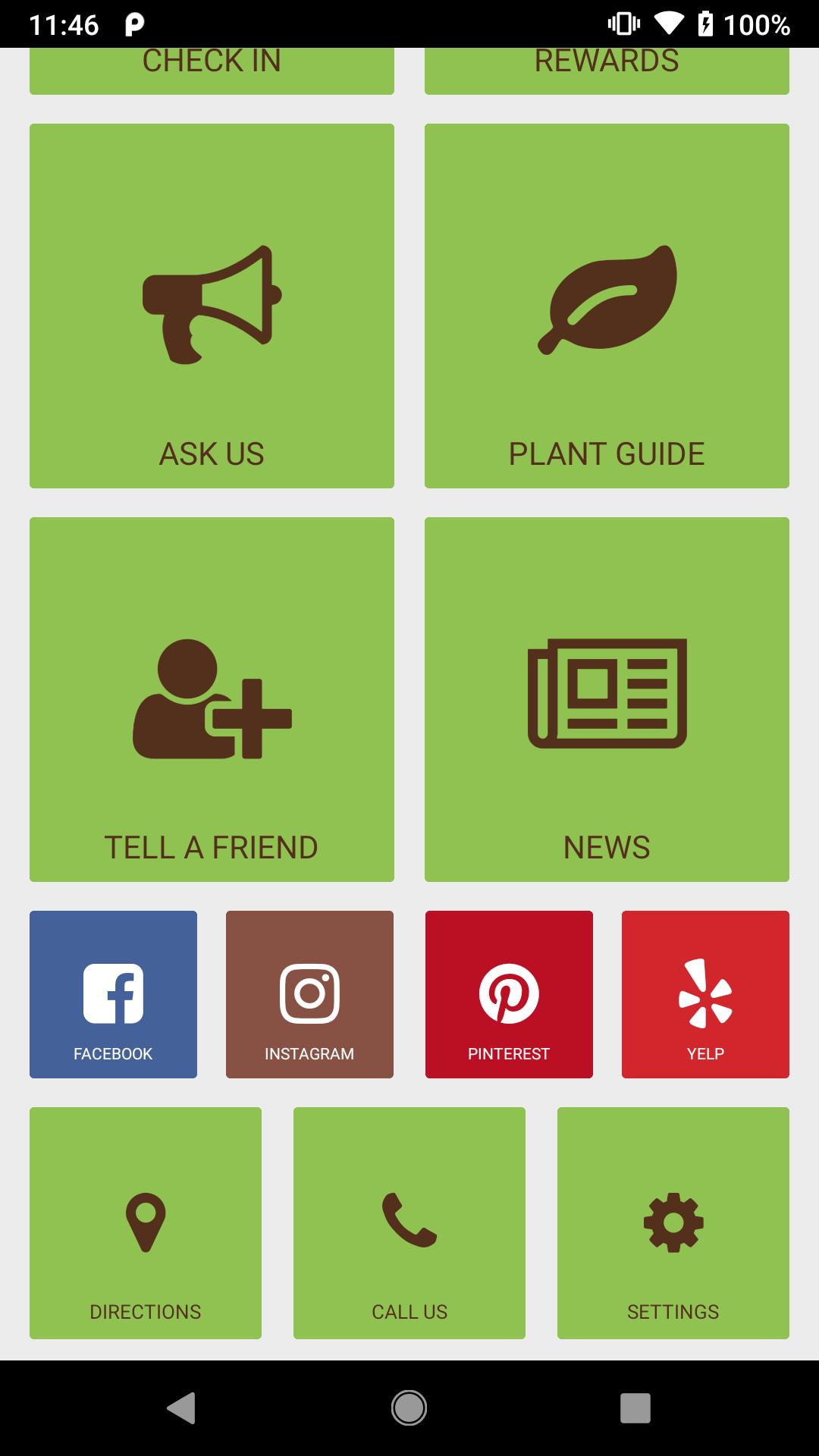
Task: Open app Settings
Action: [x=673, y=1223]
